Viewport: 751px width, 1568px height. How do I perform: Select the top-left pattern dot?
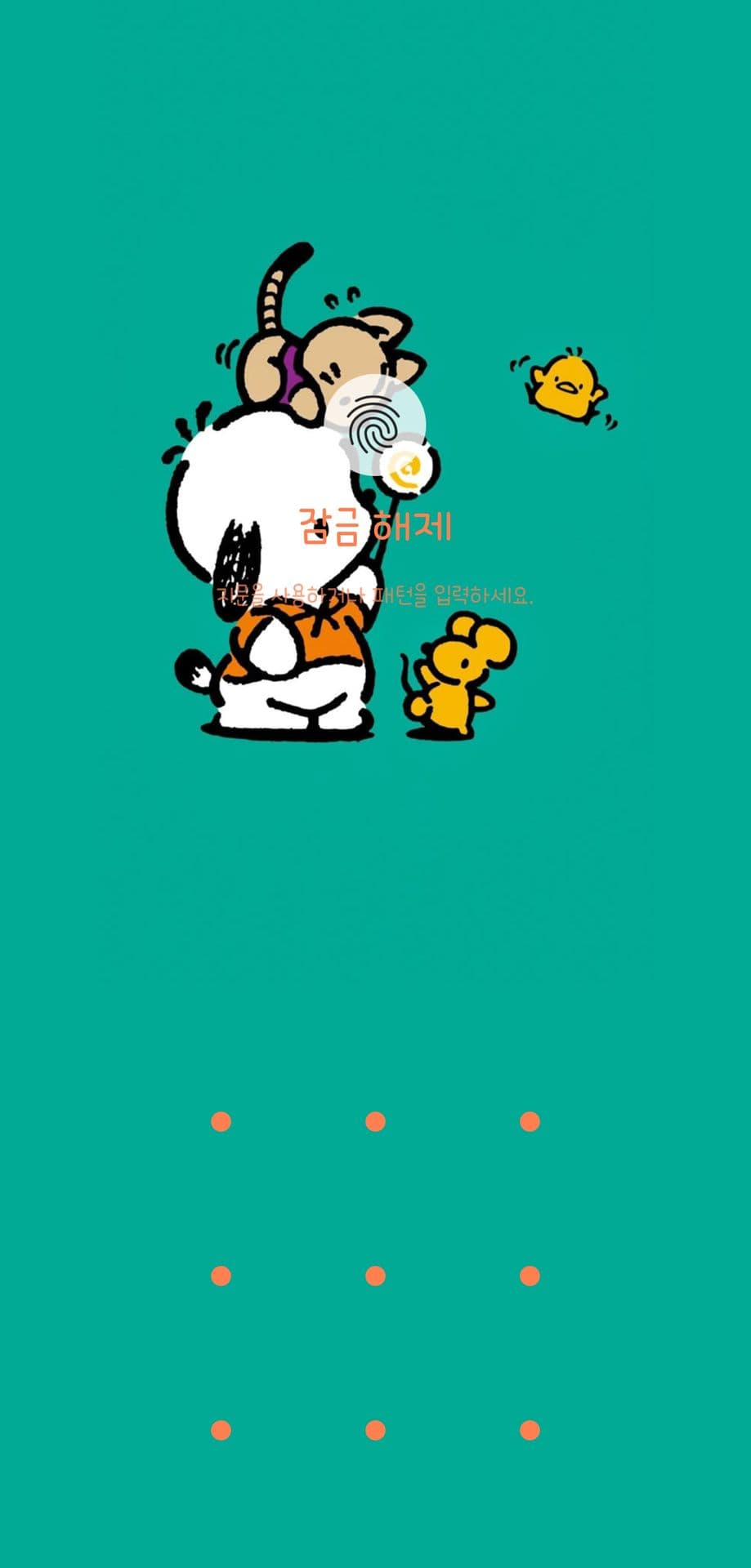tap(219, 1120)
